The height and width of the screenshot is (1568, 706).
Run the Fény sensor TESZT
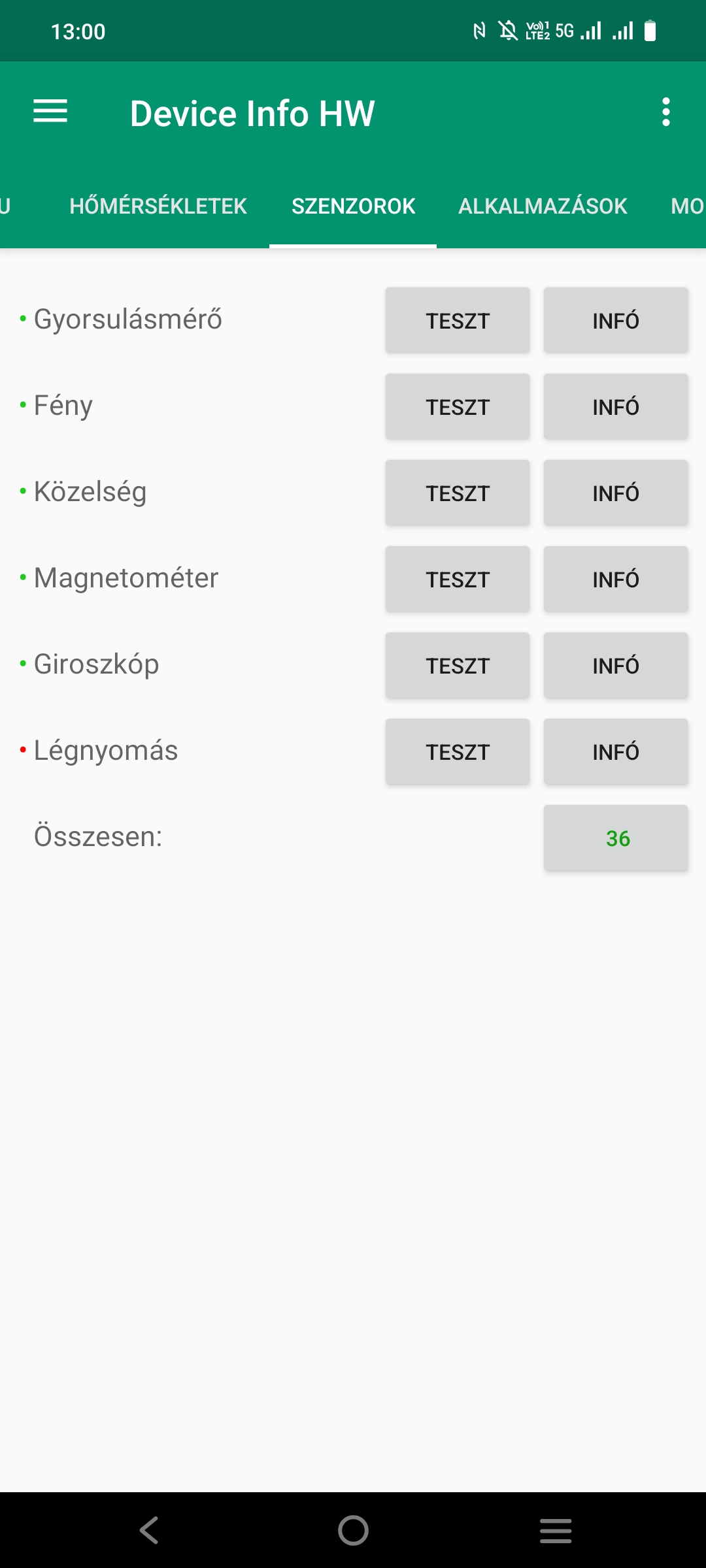458,407
